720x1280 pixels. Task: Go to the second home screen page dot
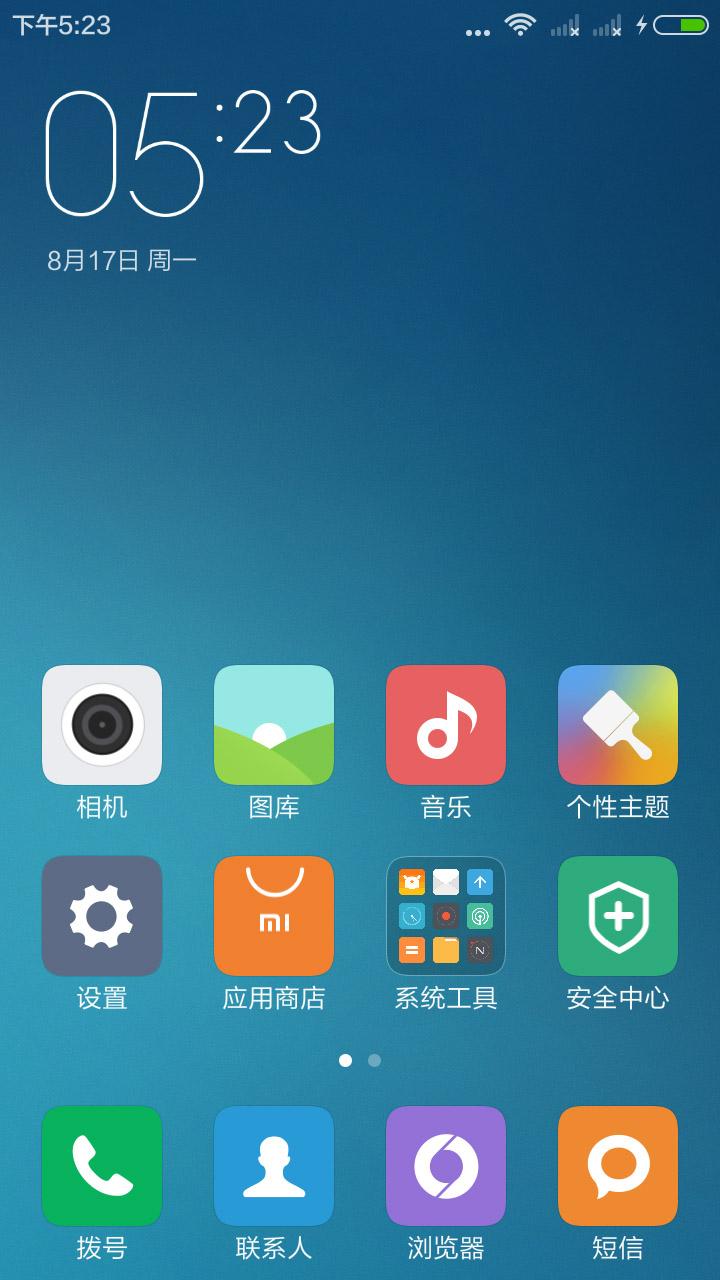[x=374, y=1060]
